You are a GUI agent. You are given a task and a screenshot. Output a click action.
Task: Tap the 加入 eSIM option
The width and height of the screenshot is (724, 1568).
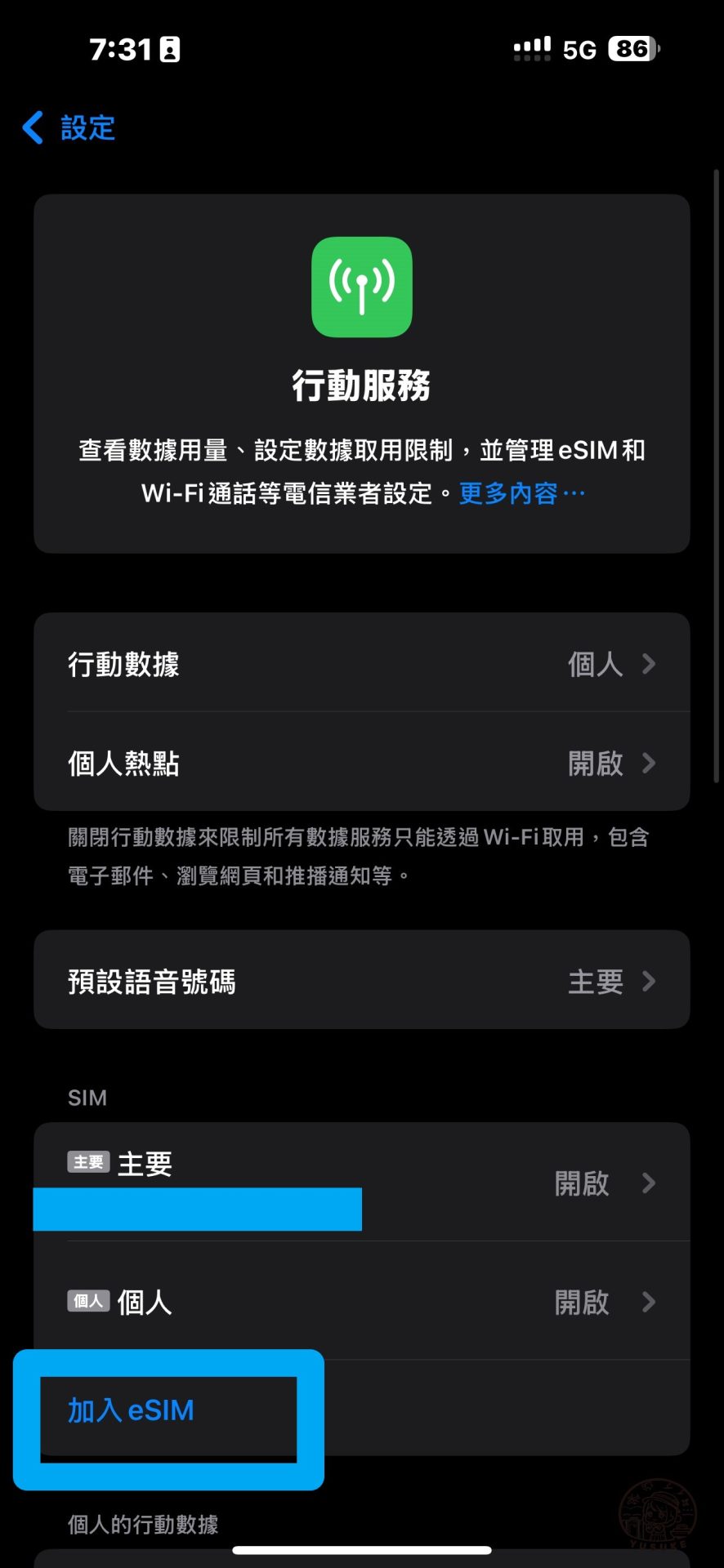coord(132,1410)
